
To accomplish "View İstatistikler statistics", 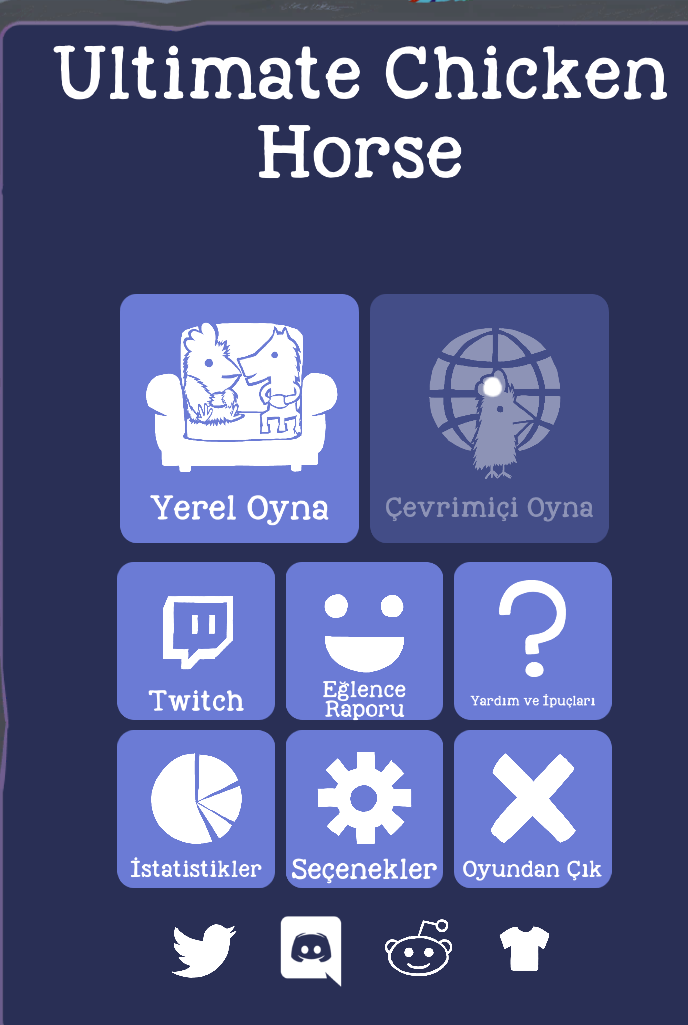I will click(x=196, y=808).
